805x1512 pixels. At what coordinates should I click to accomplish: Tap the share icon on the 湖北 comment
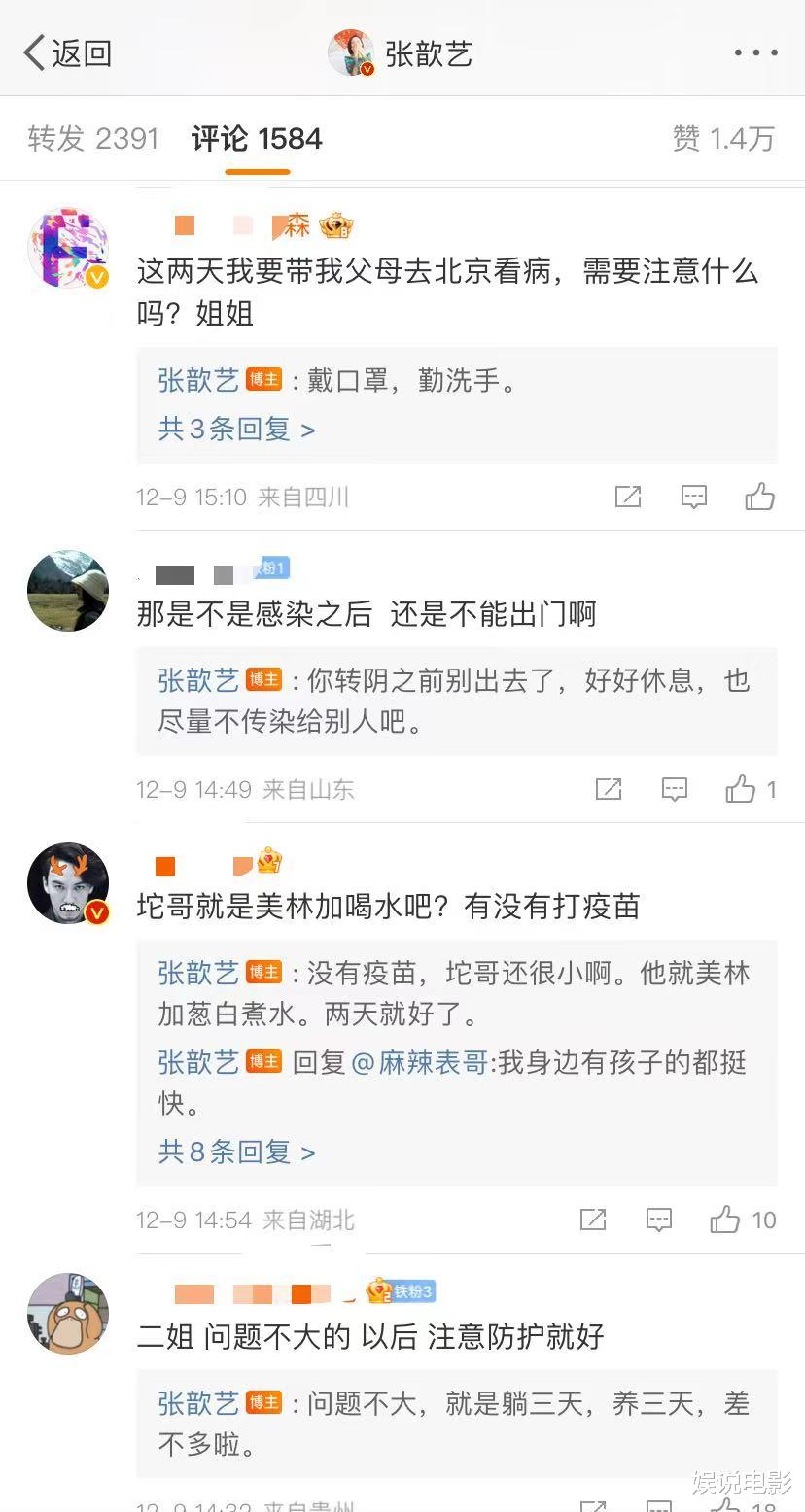tap(593, 1220)
